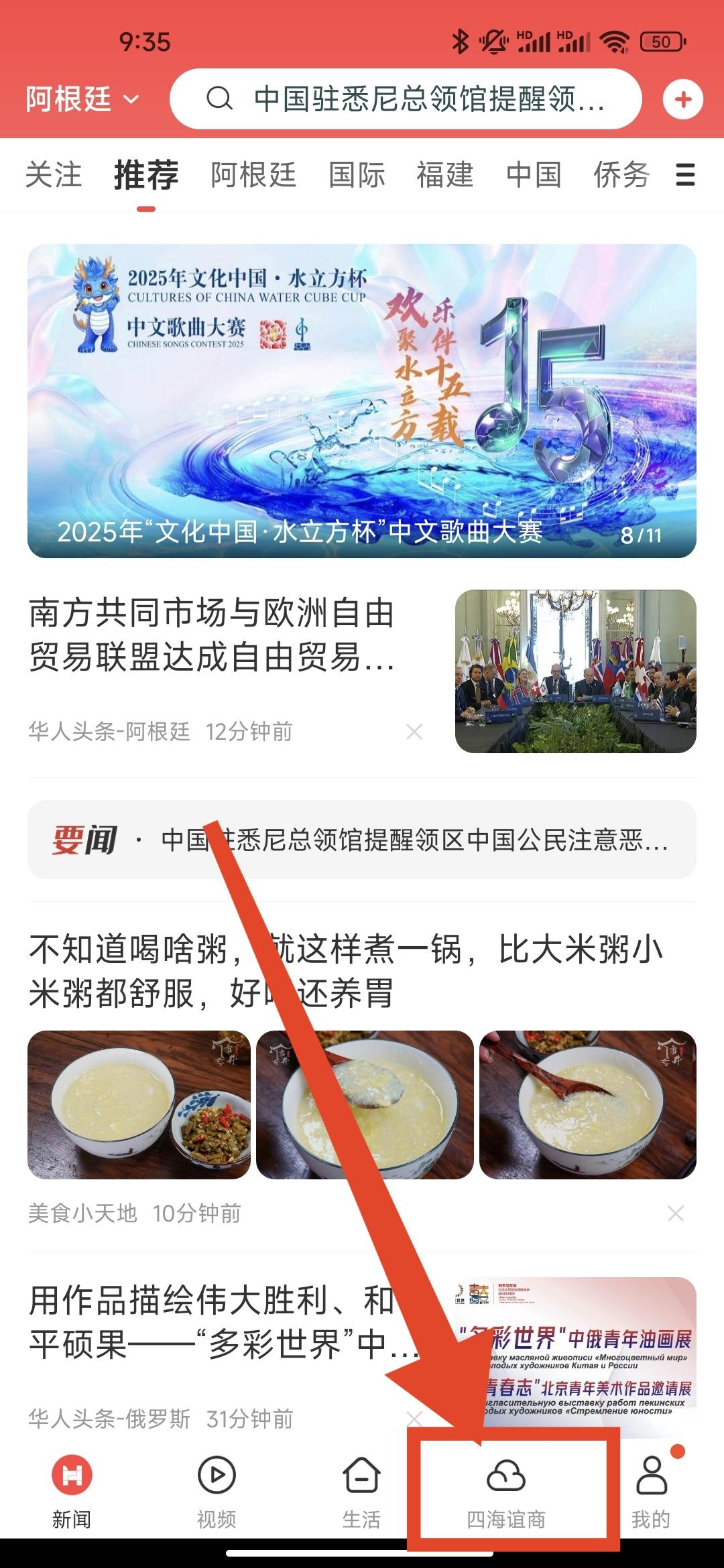Select the 侨务 tab
This screenshot has width=724, height=1568.
pyautogui.click(x=621, y=175)
